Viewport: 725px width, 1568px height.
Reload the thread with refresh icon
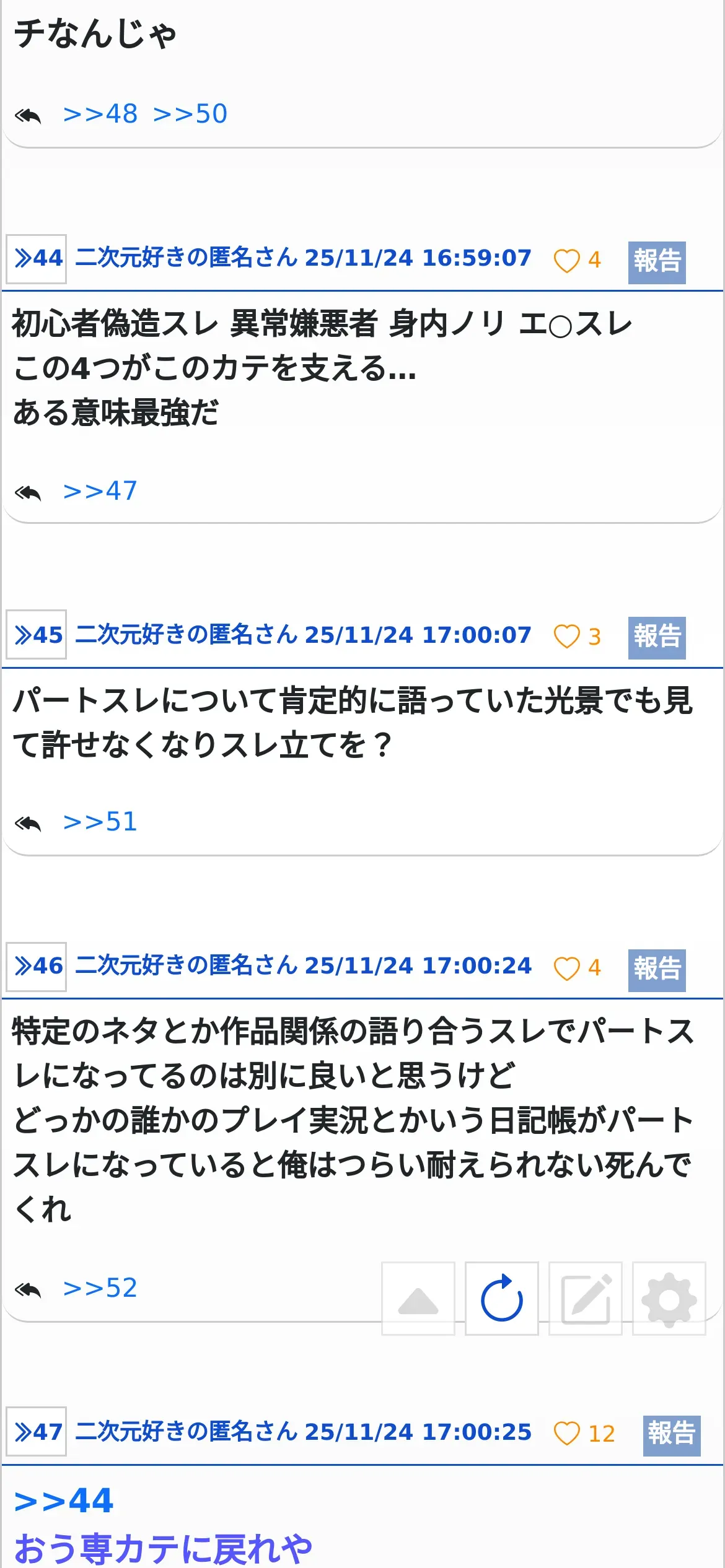click(x=501, y=1298)
